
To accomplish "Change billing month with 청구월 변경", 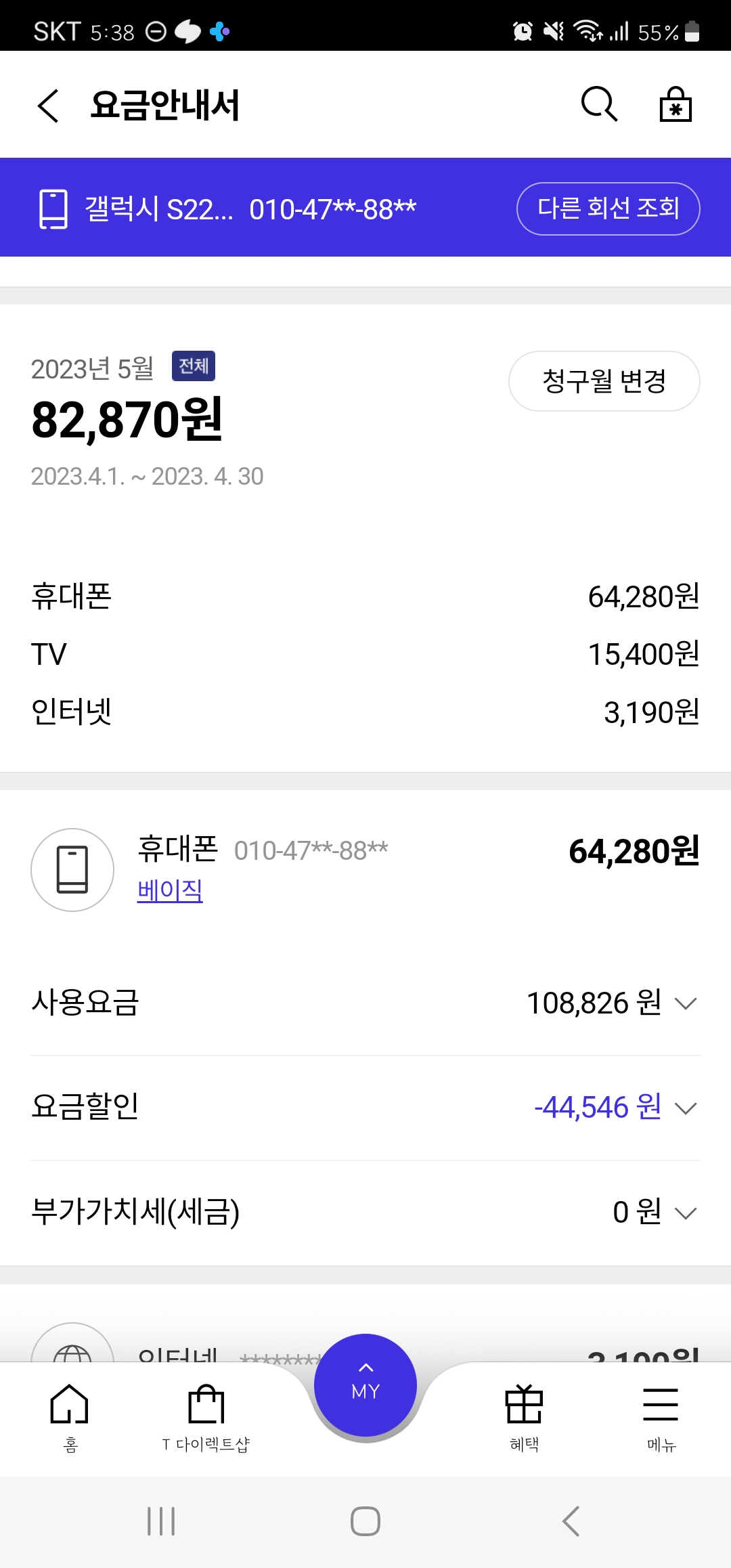I will [x=604, y=381].
